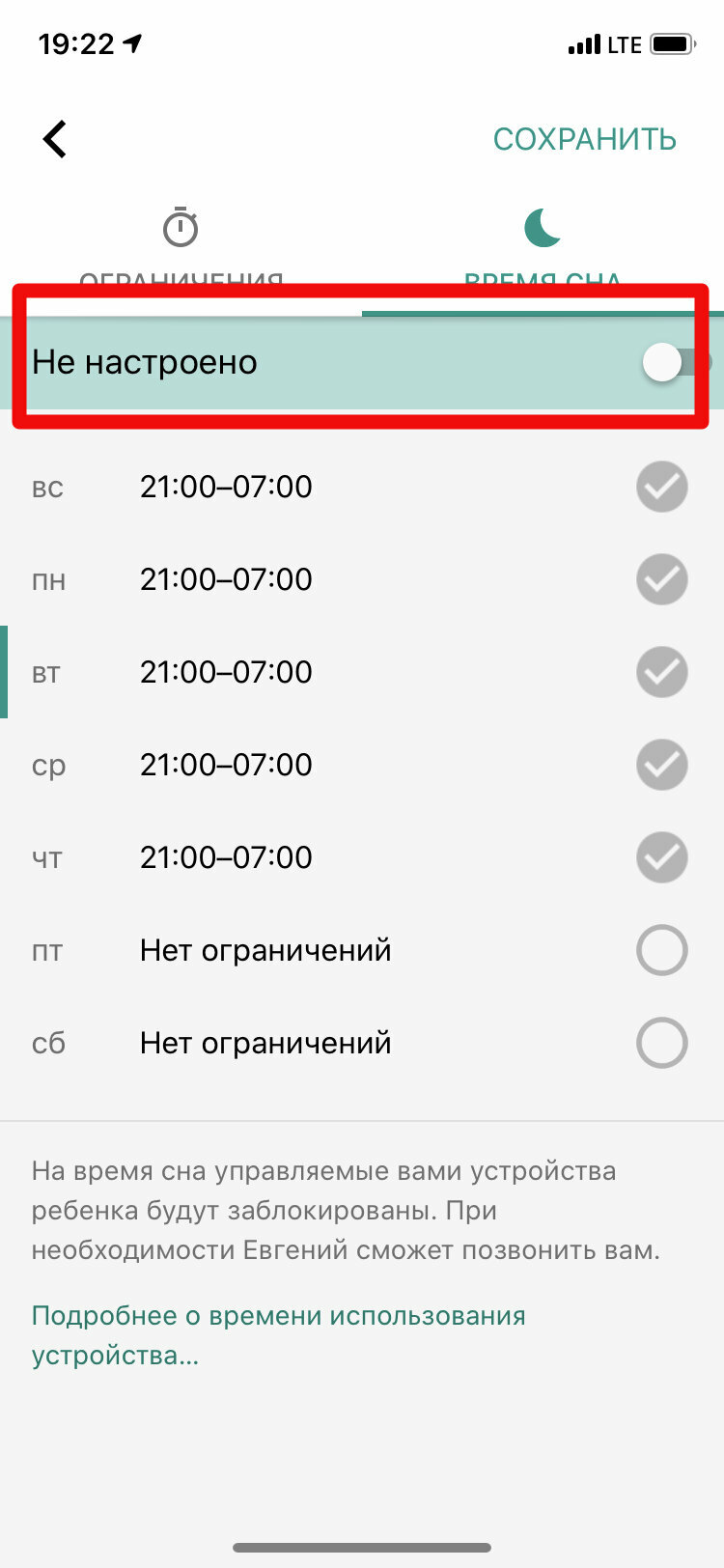Uncheck the вт bedtime checkmark

point(662,672)
